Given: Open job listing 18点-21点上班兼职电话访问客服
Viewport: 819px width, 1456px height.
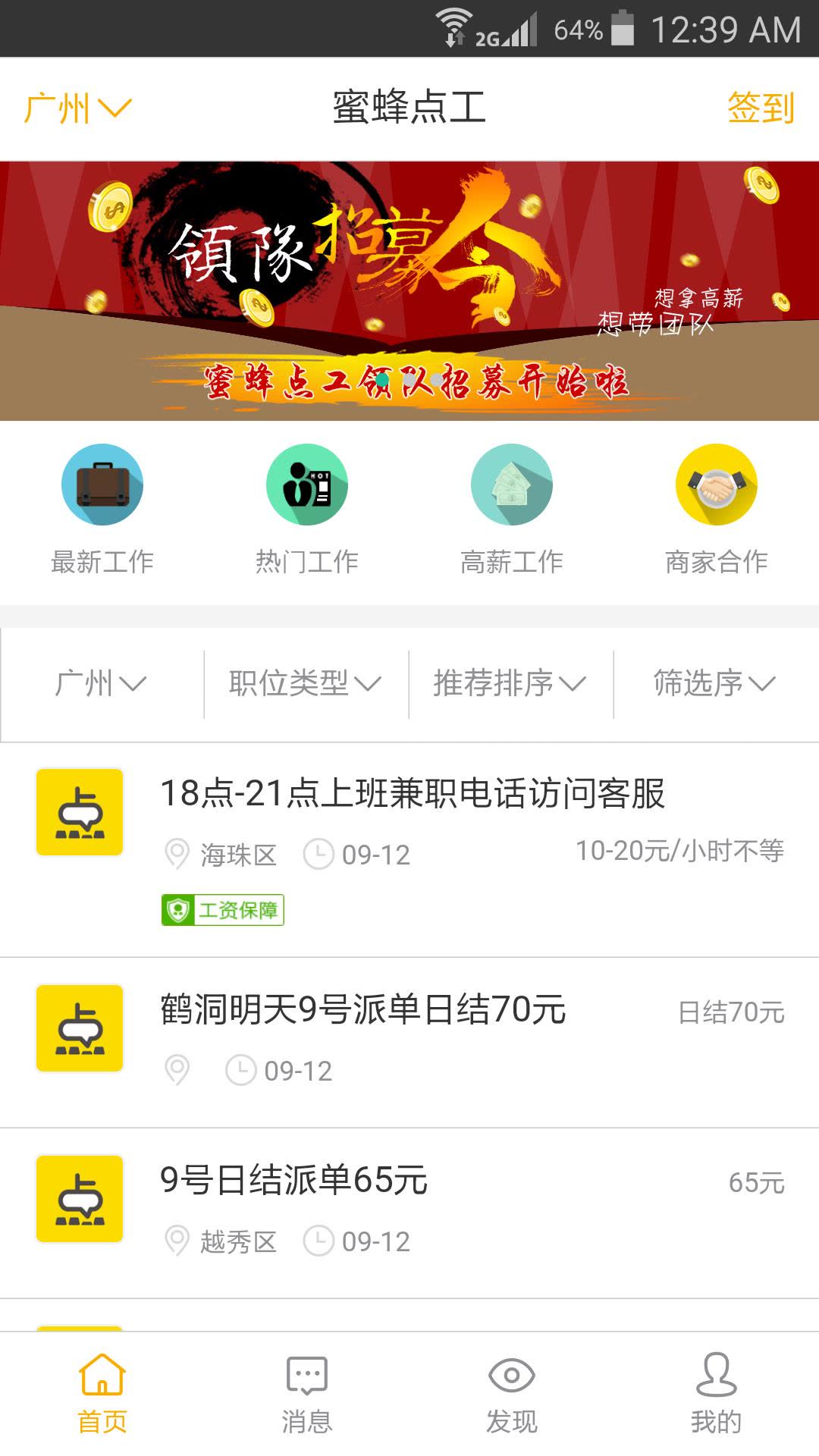Looking at the screenshot, I should (413, 792).
